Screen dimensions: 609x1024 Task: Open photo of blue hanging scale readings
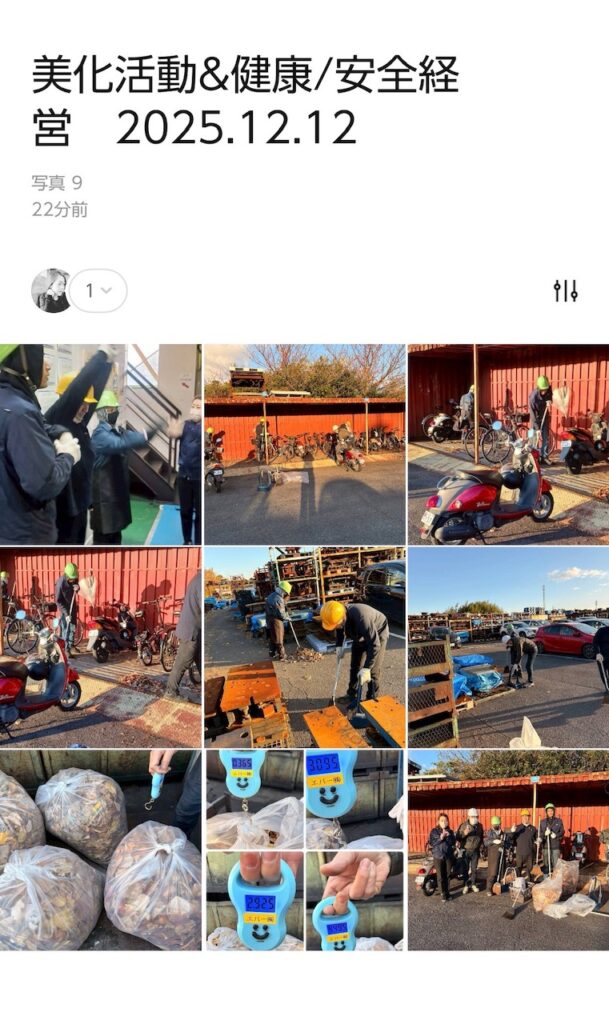click(x=304, y=850)
